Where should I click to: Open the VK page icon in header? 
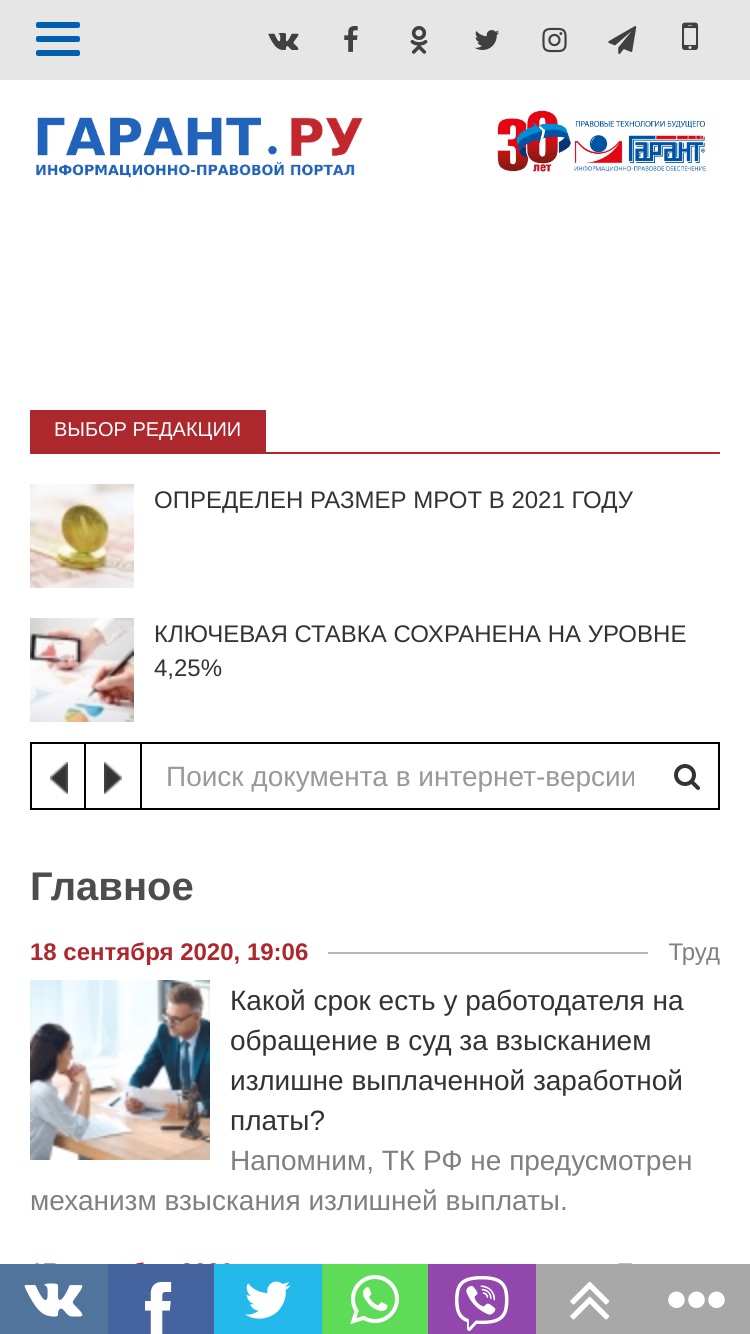[x=283, y=40]
